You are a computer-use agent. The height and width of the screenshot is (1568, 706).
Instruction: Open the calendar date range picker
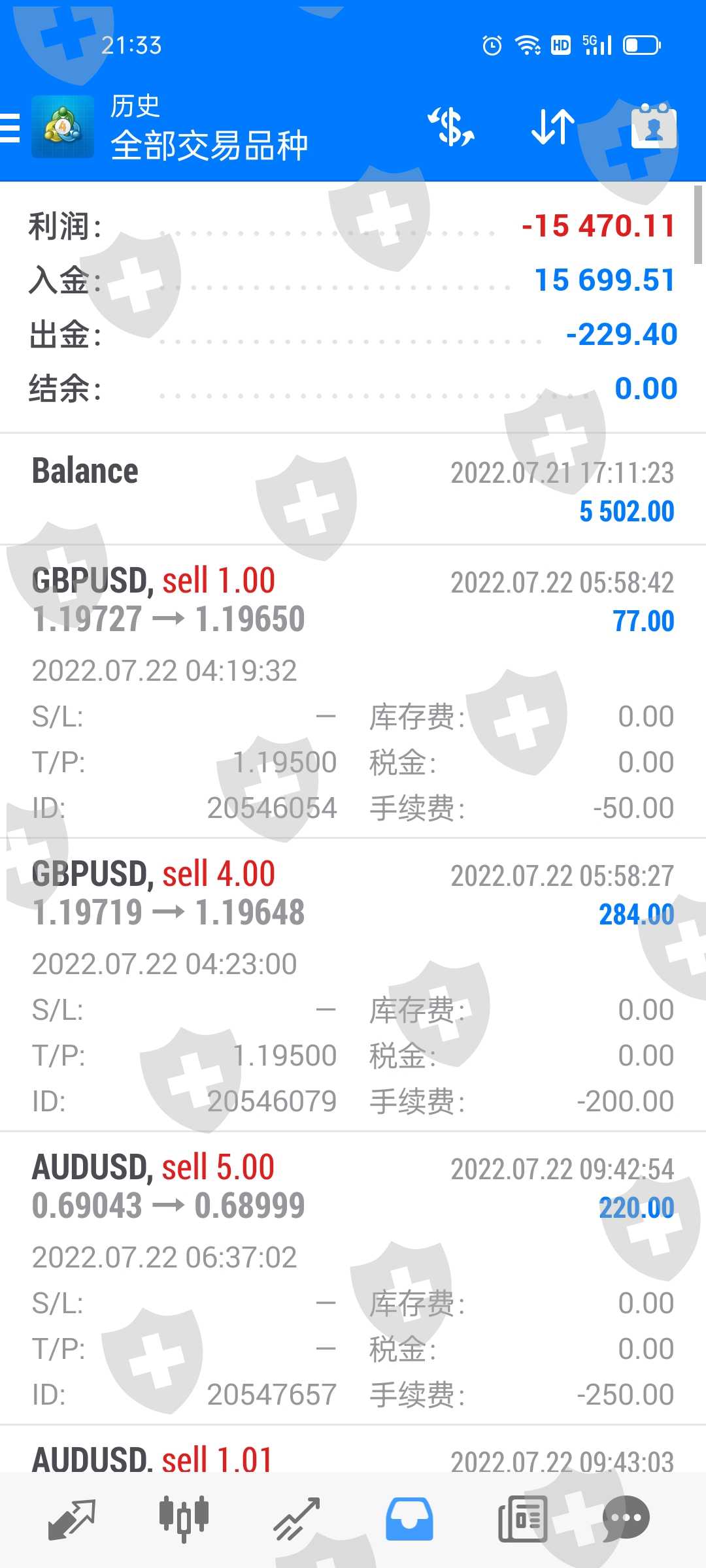pyautogui.click(x=653, y=127)
